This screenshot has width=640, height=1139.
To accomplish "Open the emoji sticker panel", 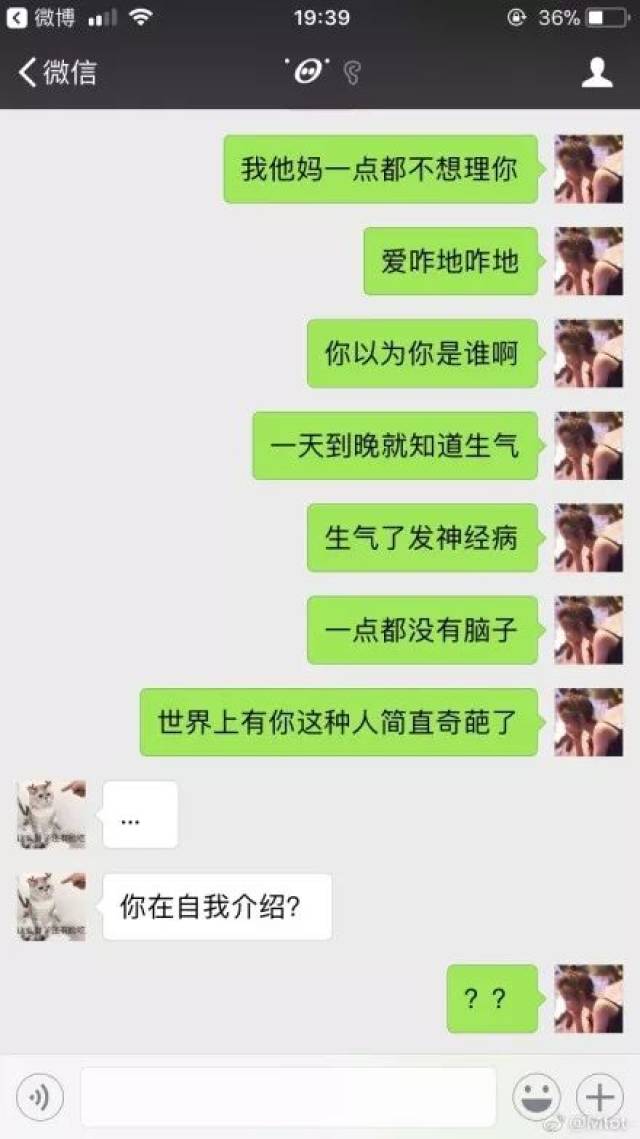I will pos(537,1097).
